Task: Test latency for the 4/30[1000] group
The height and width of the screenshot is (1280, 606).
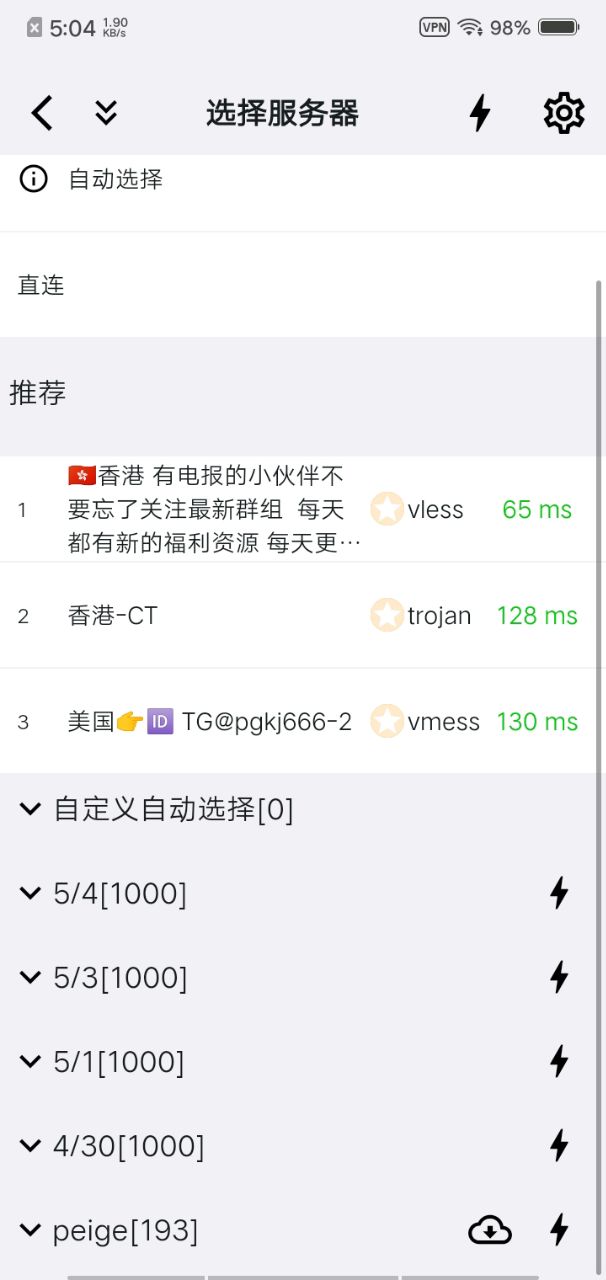Action: tap(560, 1146)
